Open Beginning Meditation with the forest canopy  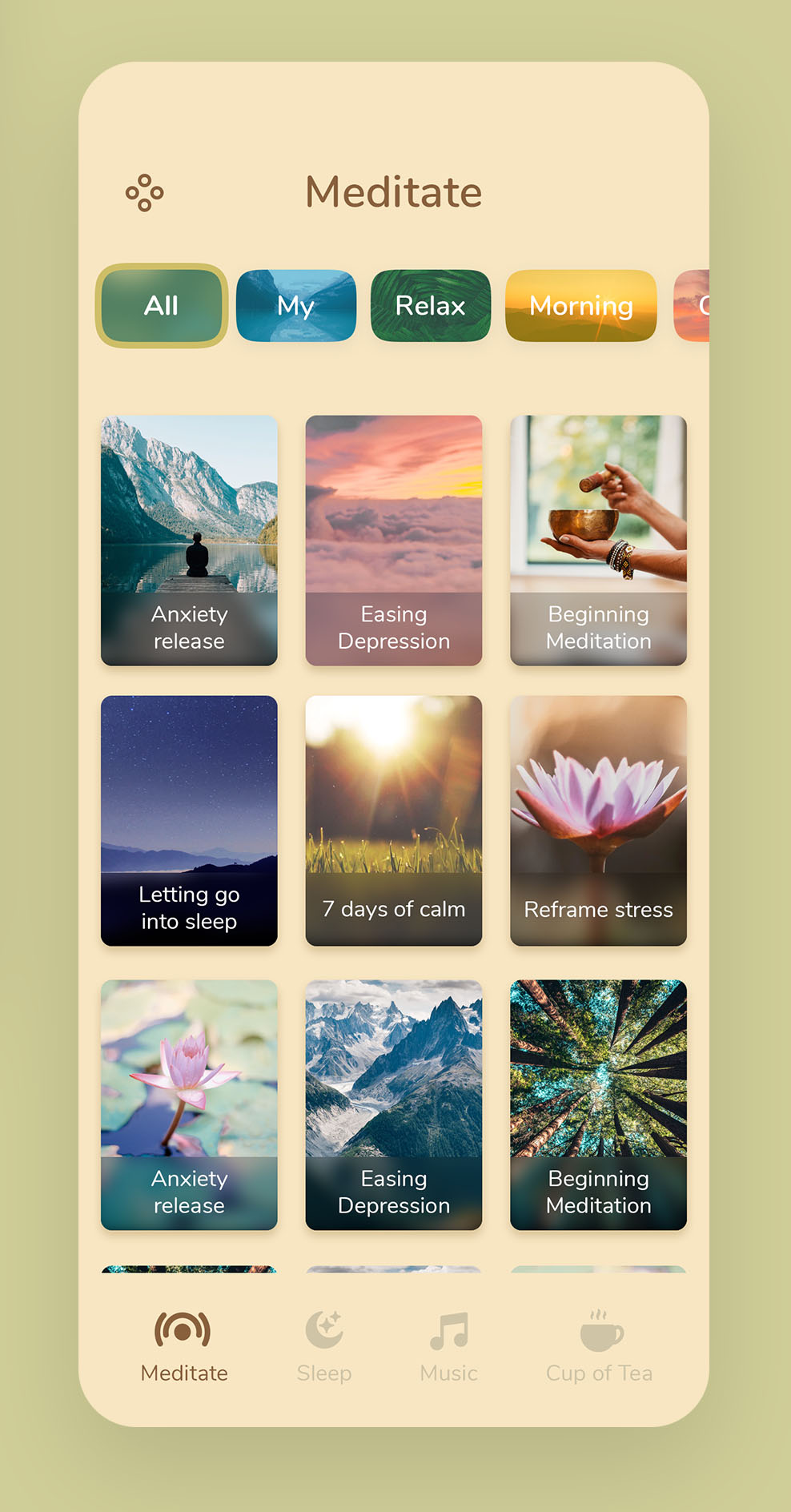pyautogui.click(x=599, y=1105)
